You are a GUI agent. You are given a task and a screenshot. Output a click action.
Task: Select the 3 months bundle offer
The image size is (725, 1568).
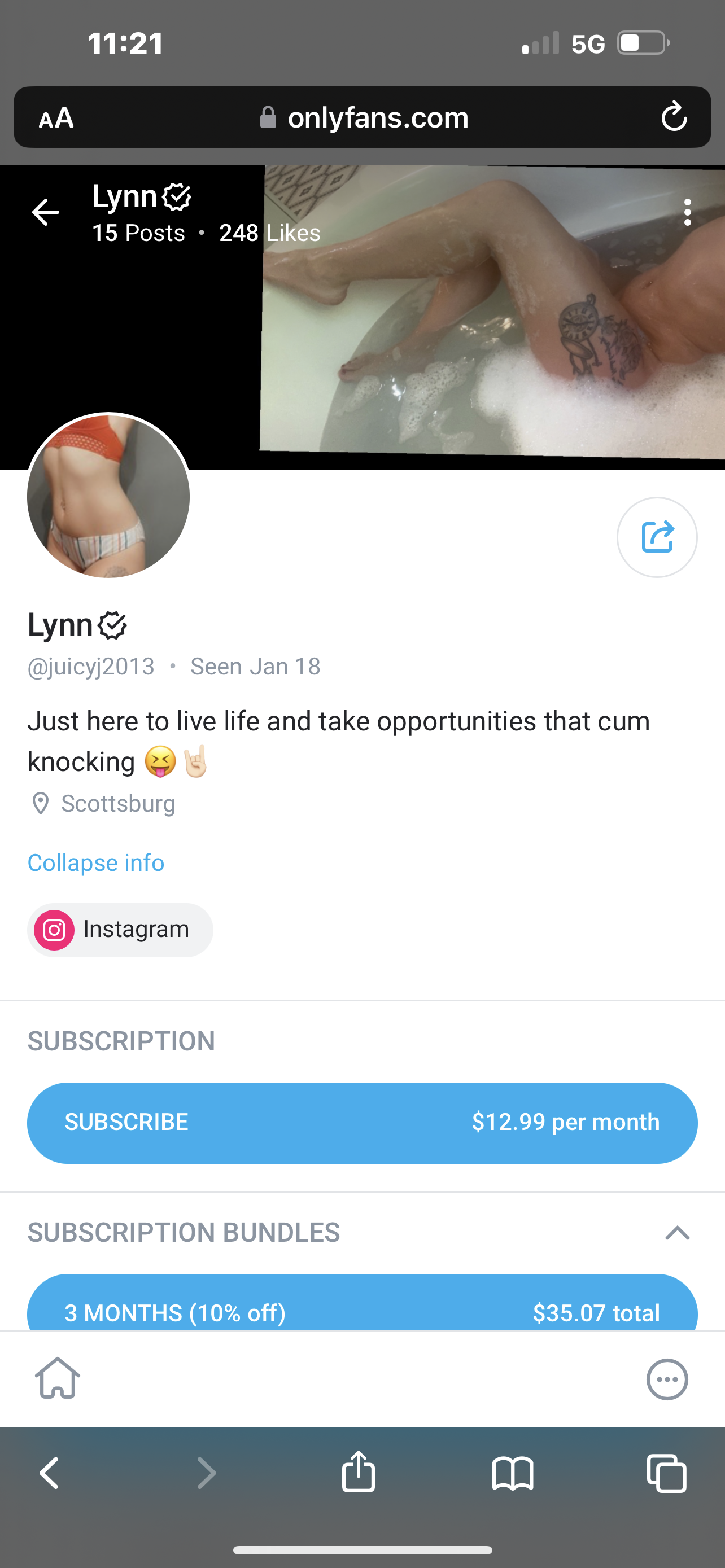tap(362, 1309)
